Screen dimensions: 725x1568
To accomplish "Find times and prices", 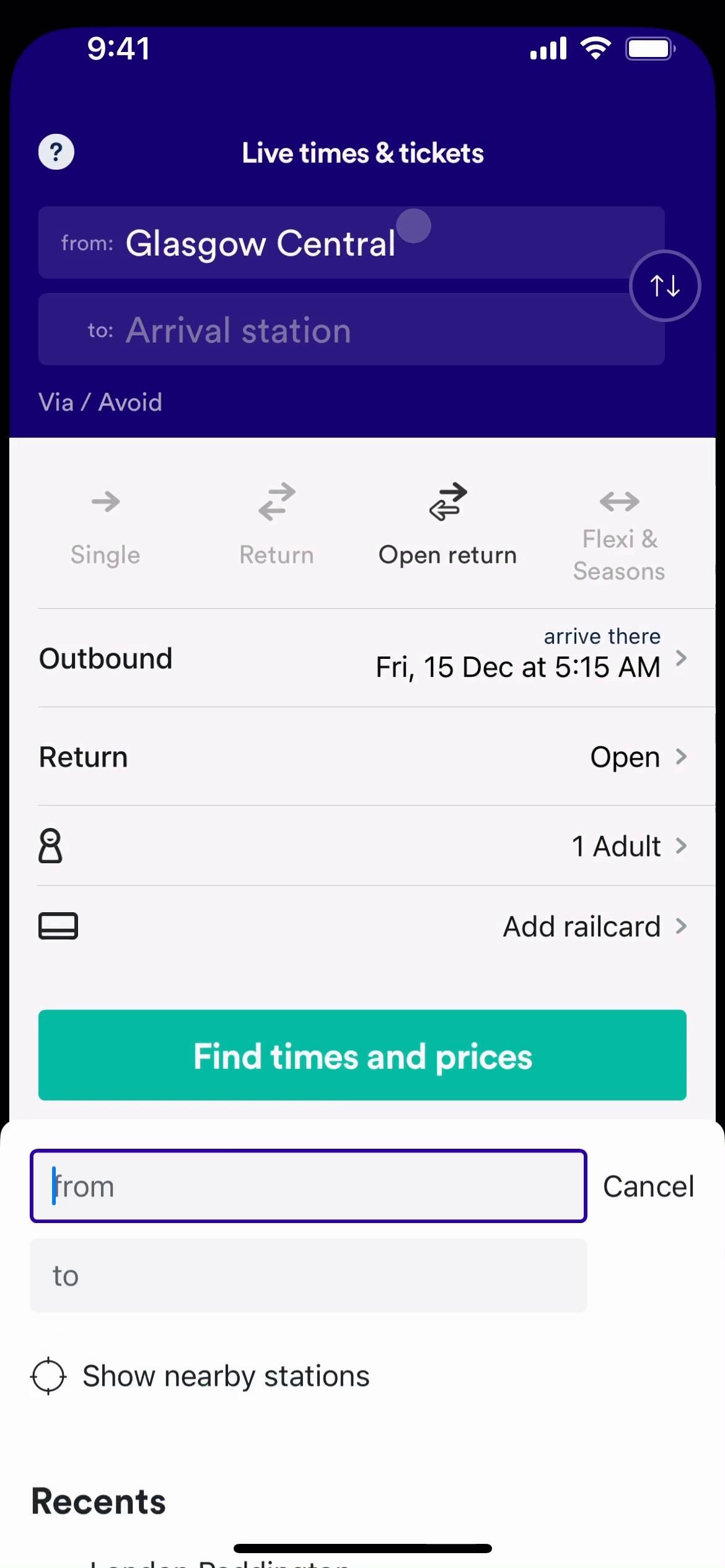I will click(x=362, y=1055).
